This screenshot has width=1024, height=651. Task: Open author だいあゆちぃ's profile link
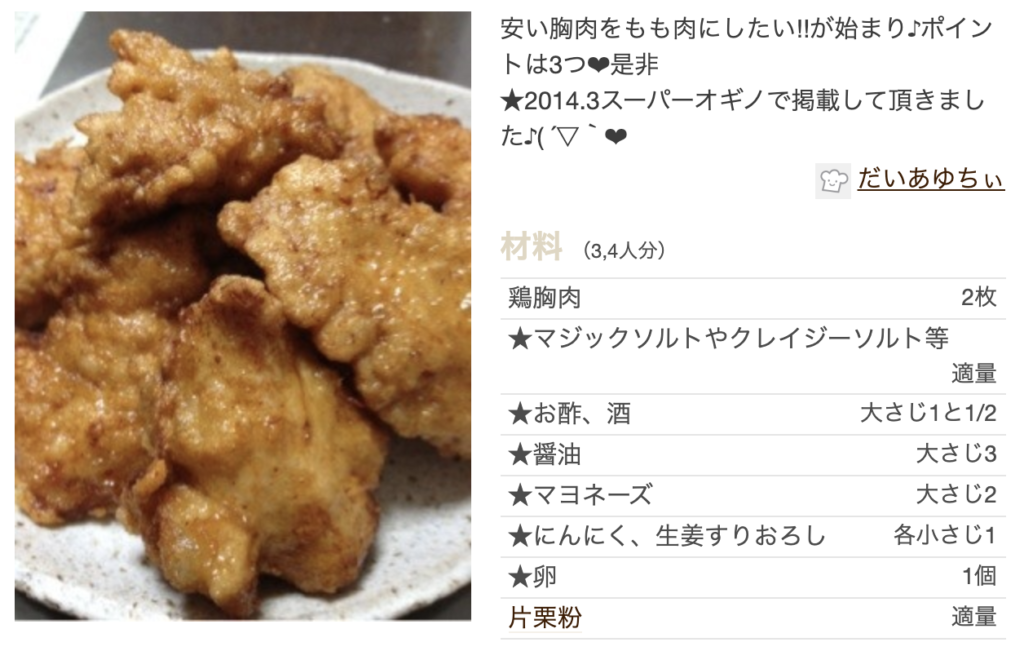pyautogui.click(x=930, y=180)
